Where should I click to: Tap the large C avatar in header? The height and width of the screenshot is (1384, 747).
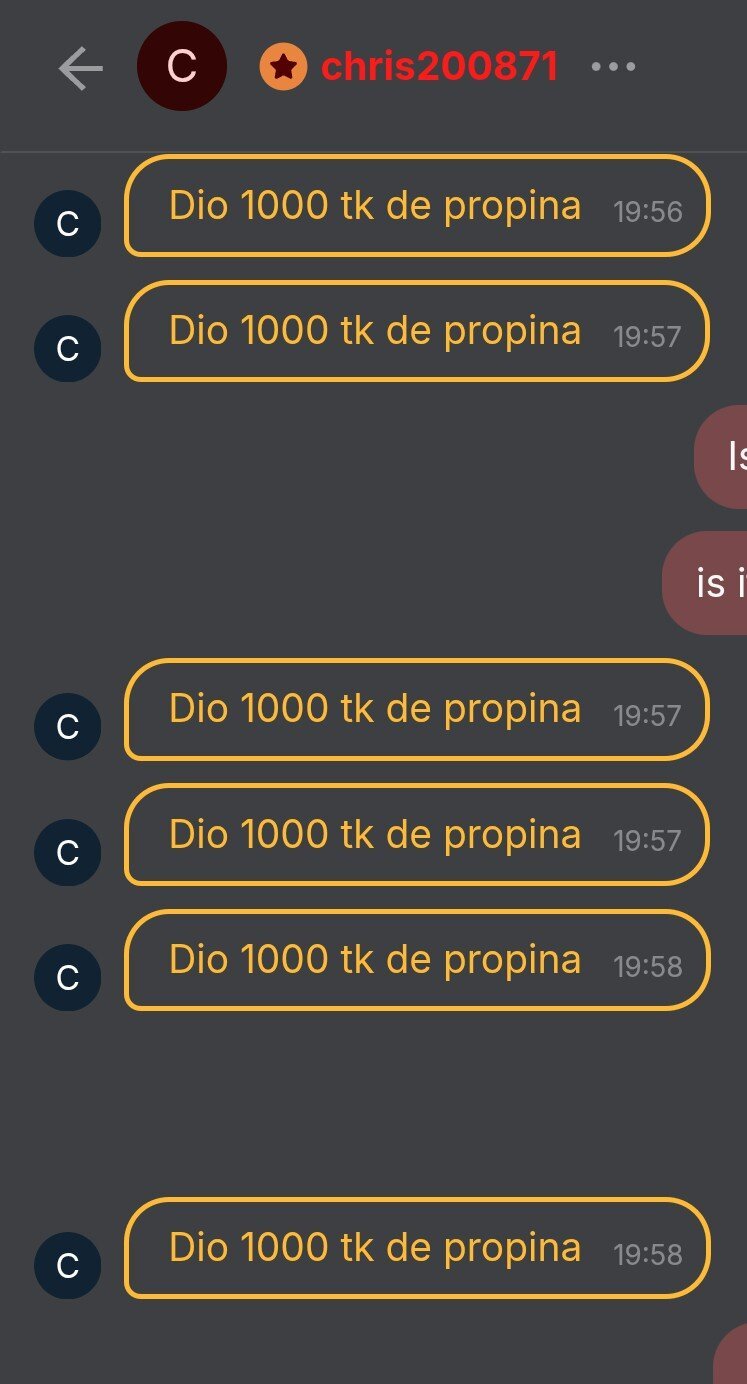pos(181,67)
